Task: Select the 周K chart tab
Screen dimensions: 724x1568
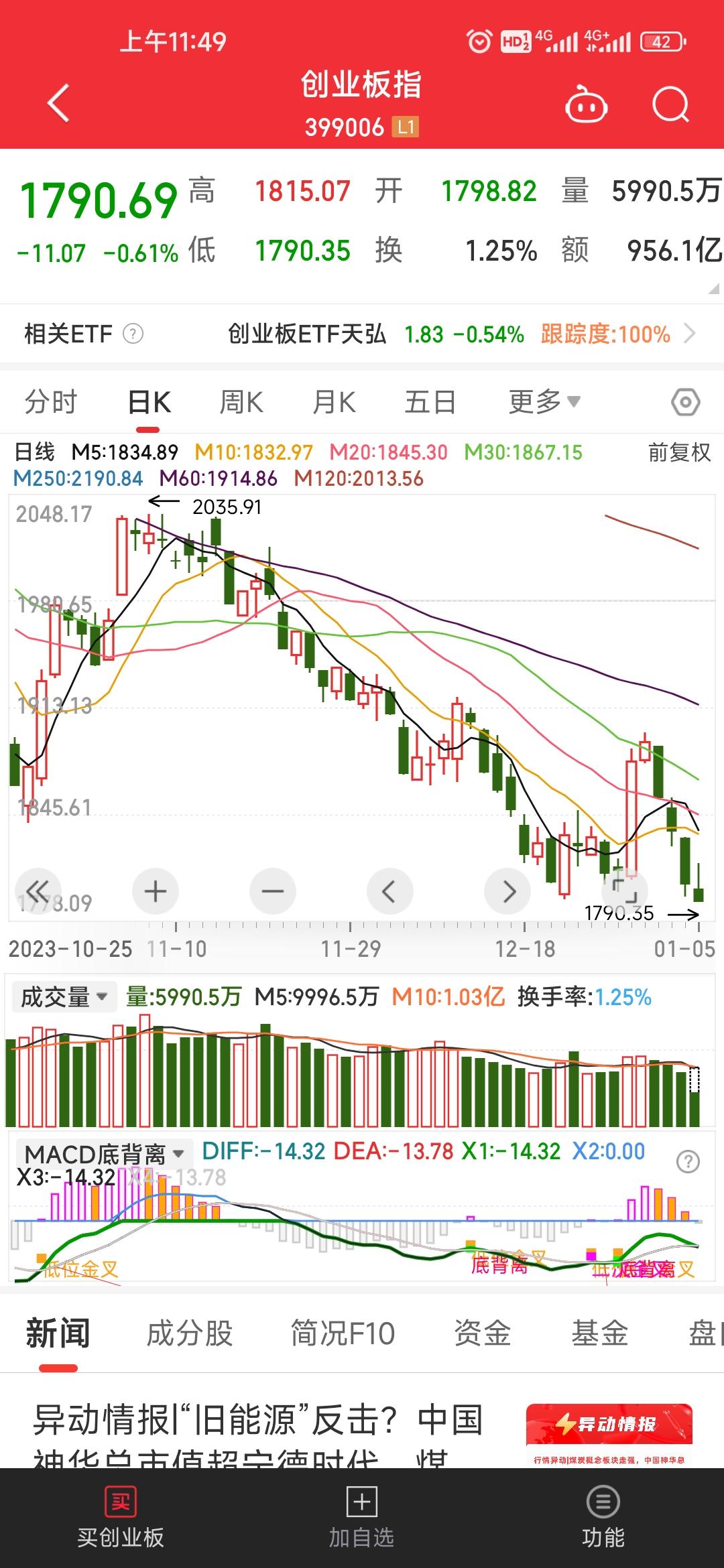Action: 241,402
